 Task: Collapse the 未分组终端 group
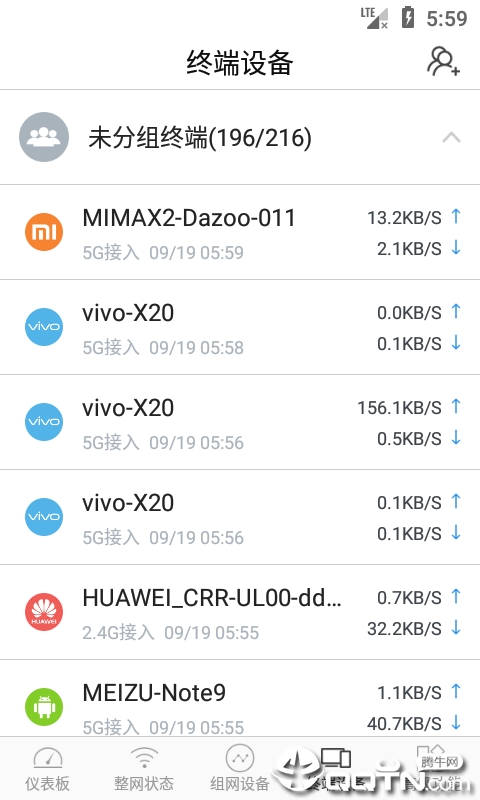[451, 138]
